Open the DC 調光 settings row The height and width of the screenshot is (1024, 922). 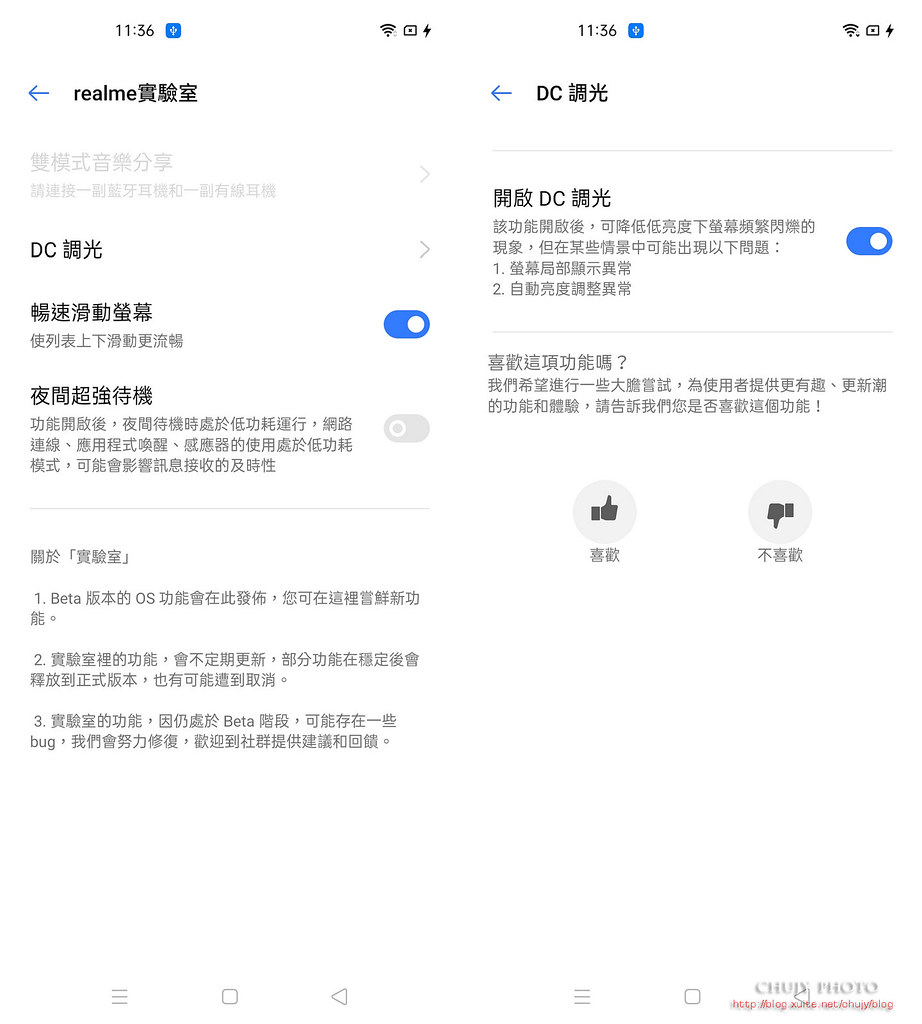click(x=230, y=249)
